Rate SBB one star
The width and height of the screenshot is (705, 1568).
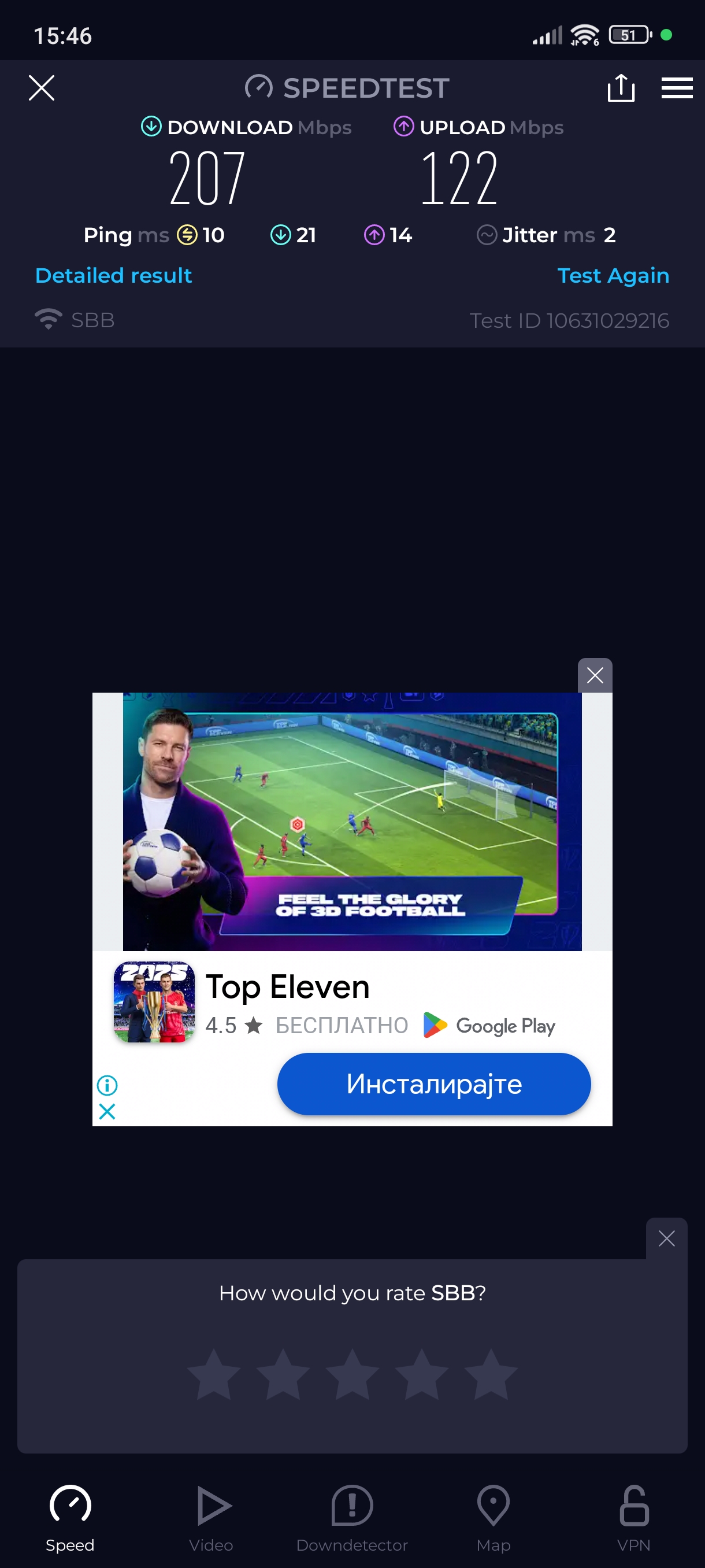tap(213, 1374)
